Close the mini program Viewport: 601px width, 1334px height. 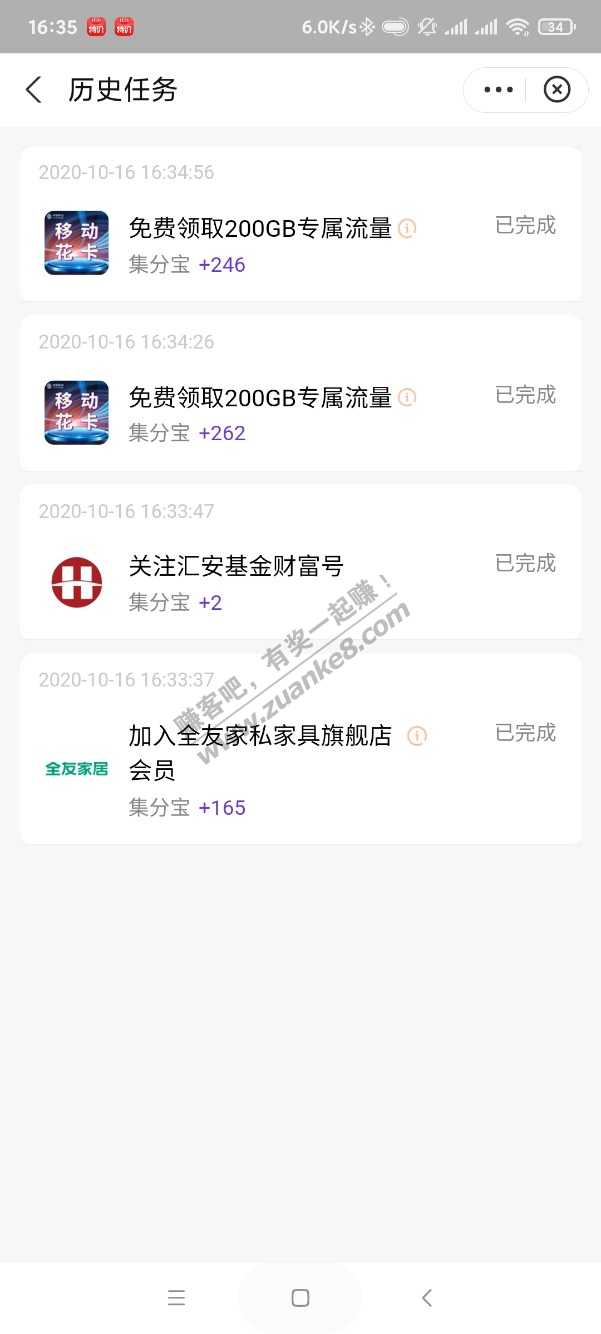(x=557, y=90)
